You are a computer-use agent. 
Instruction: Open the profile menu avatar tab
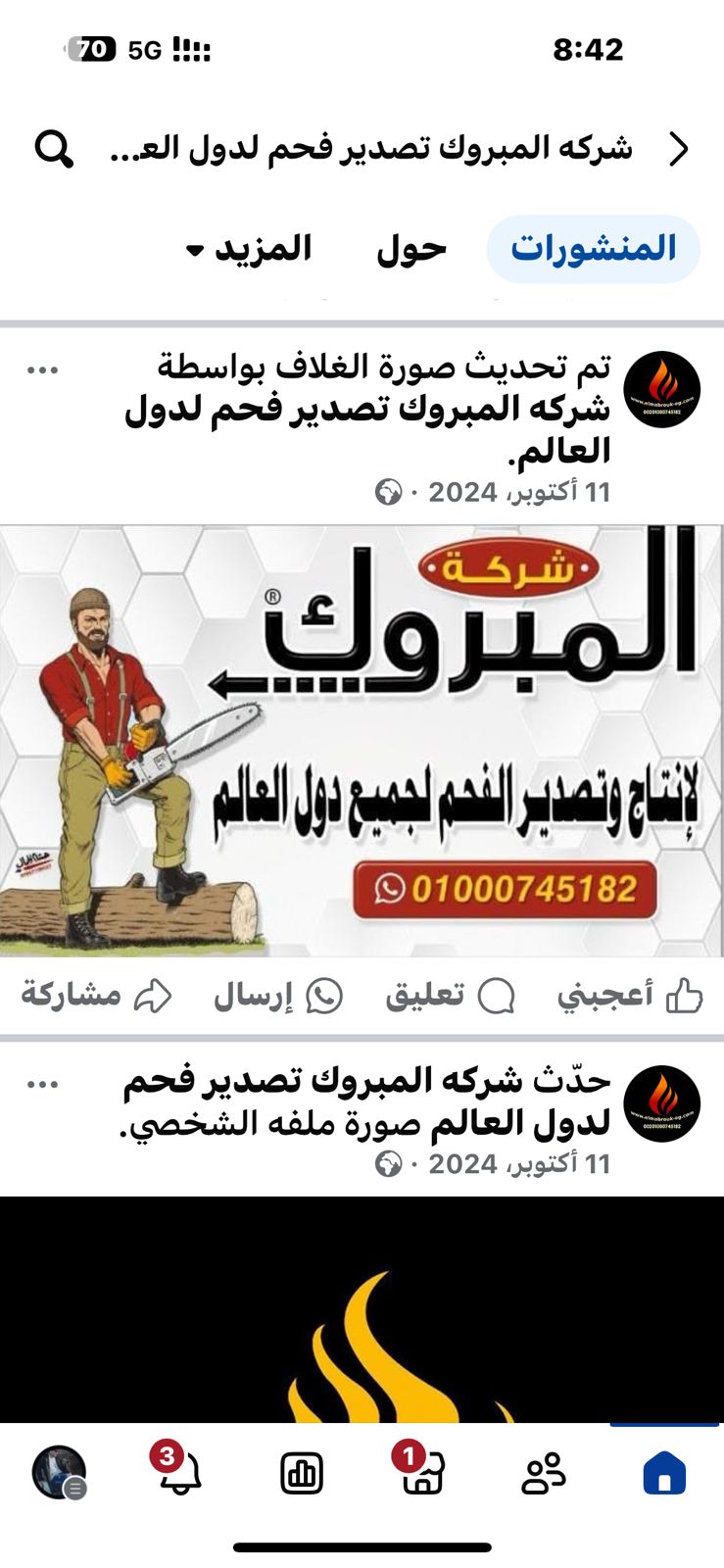[60, 1473]
